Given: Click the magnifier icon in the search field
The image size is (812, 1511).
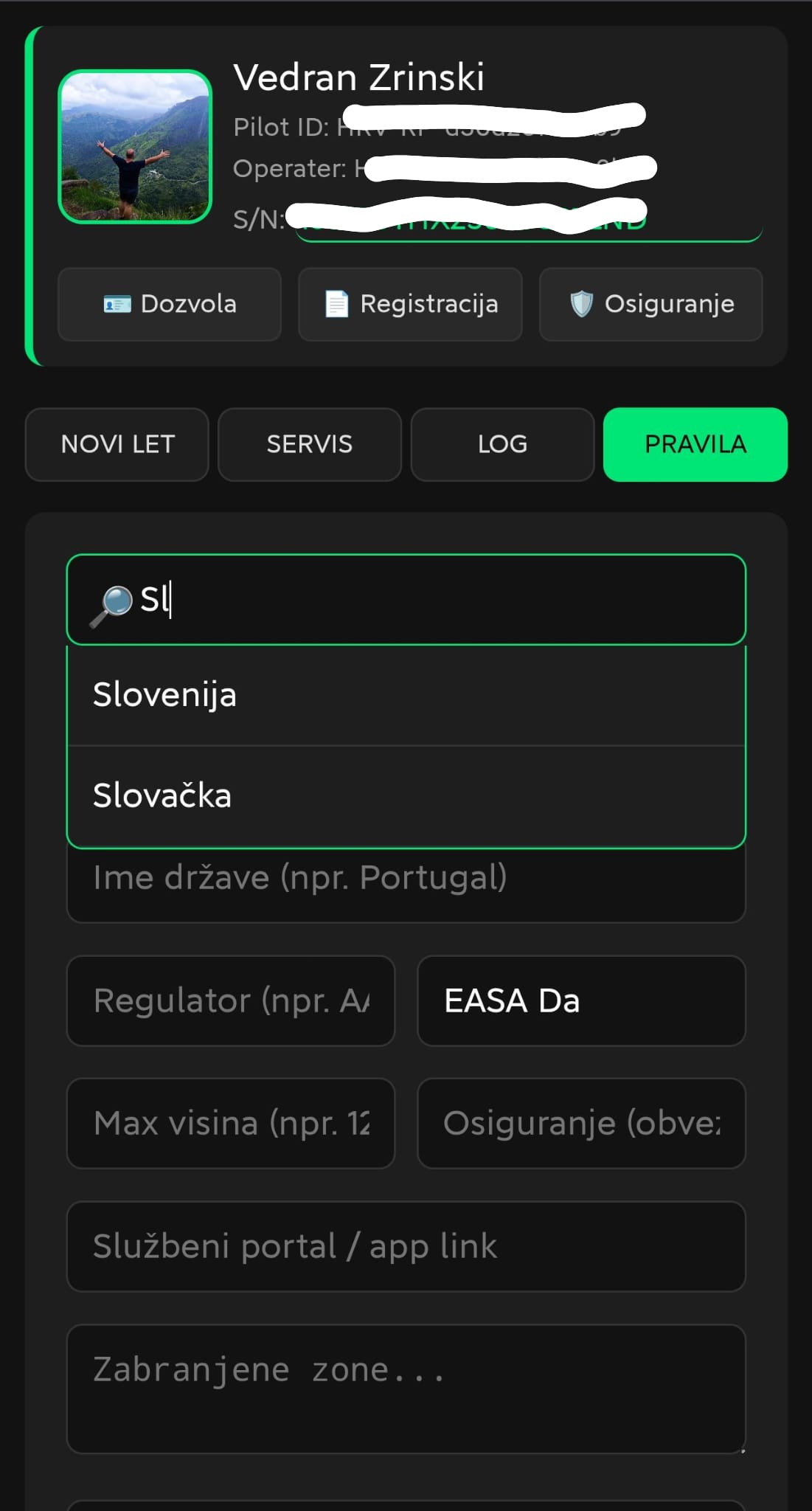Looking at the screenshot, I should 112,602.
